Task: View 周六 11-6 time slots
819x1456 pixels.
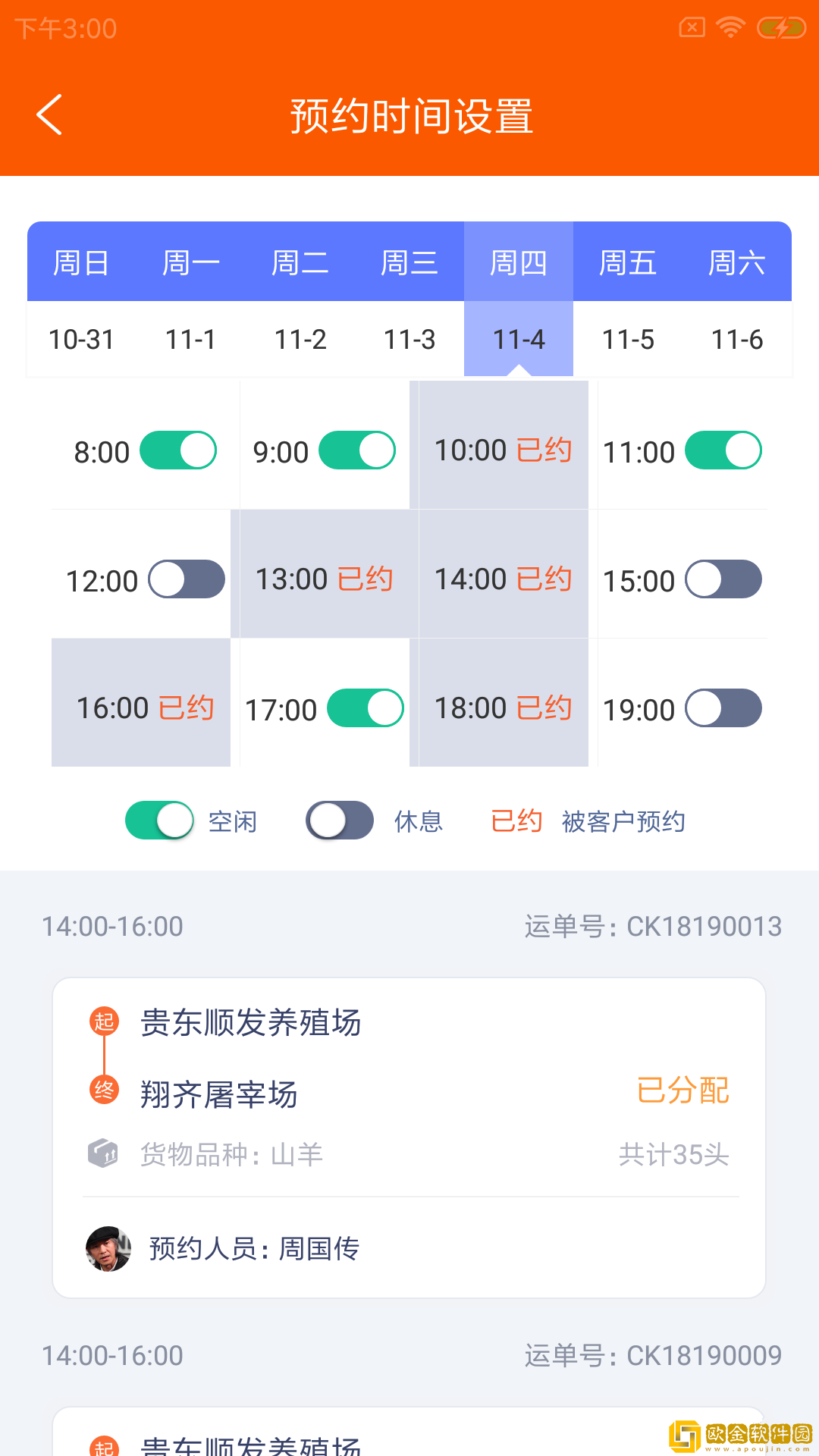Action: (x=736, y=300)
